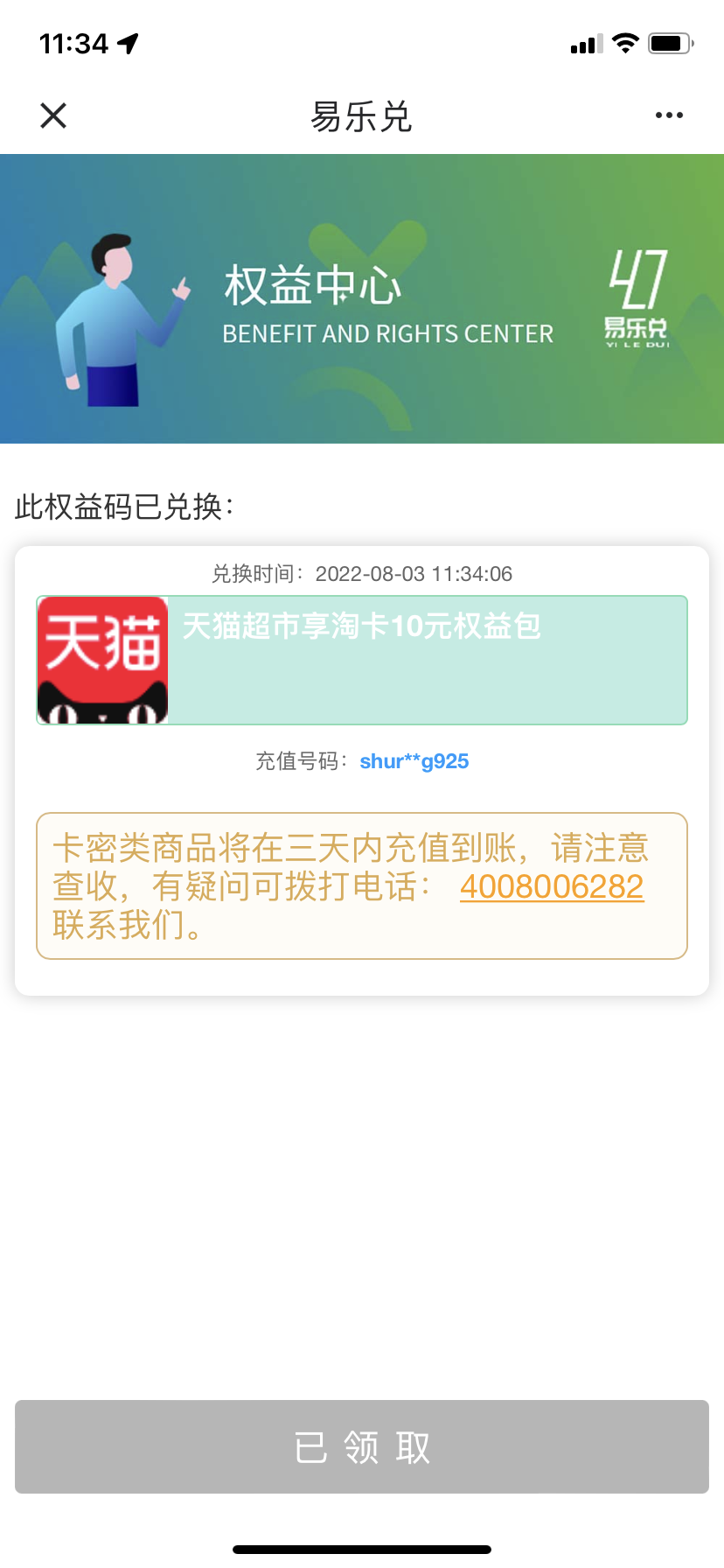Open the three-dot overflow menu
The width and height of the screenshot is (724, 1568).
pyautogui.click(x=669, y=115)
